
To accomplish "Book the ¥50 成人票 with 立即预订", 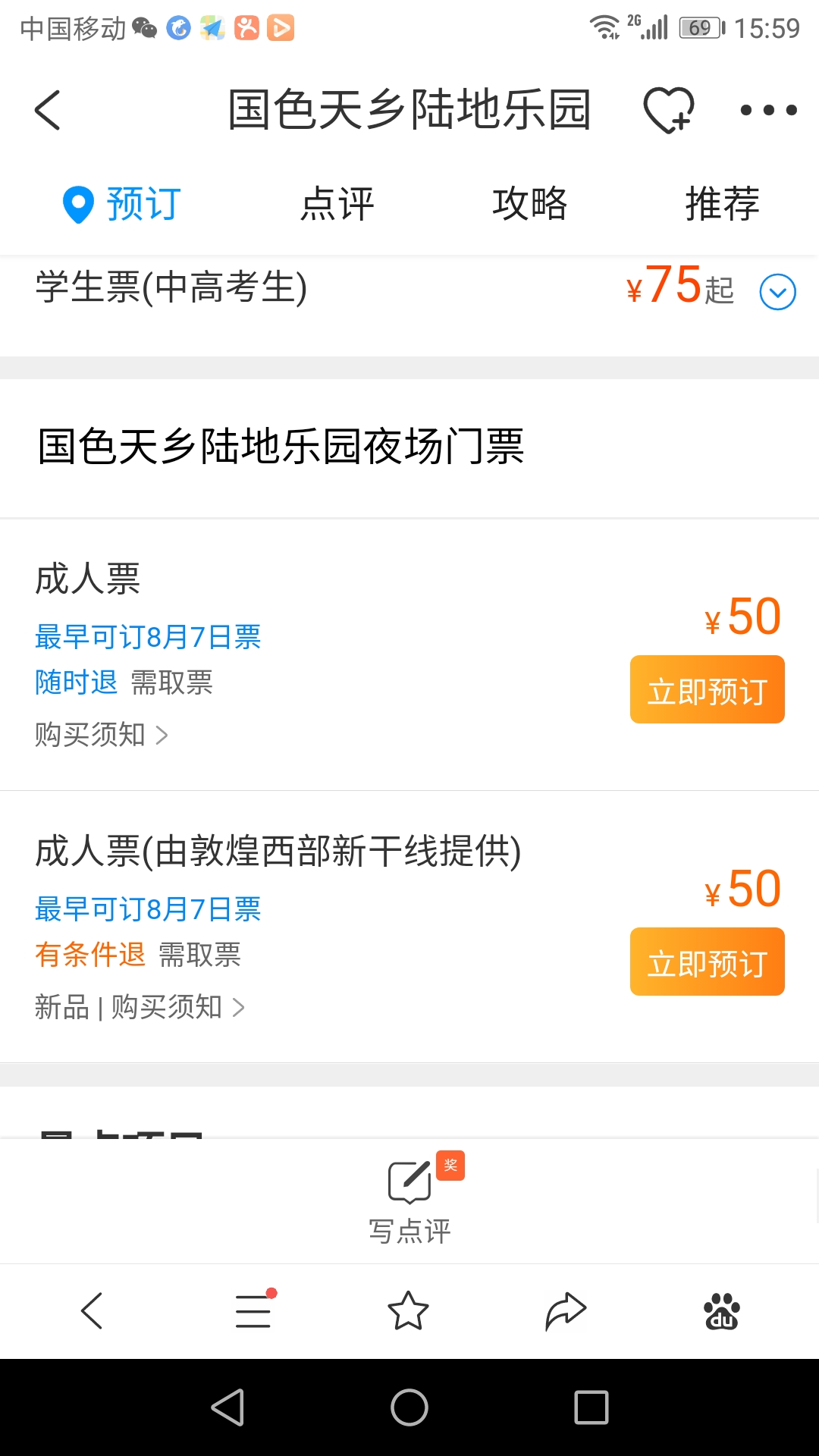I will click(708, 689).
